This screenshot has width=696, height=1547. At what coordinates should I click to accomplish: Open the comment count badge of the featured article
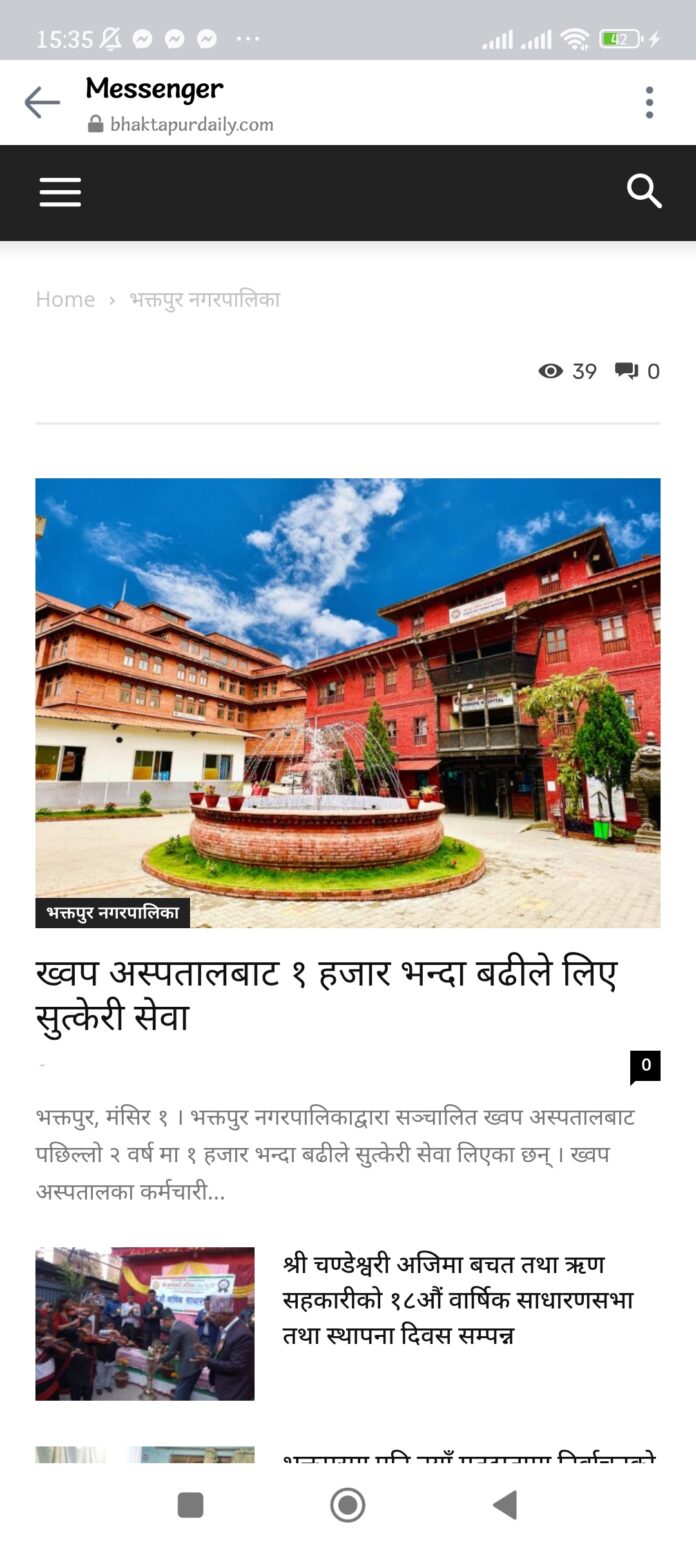(x=645, y=1066)
